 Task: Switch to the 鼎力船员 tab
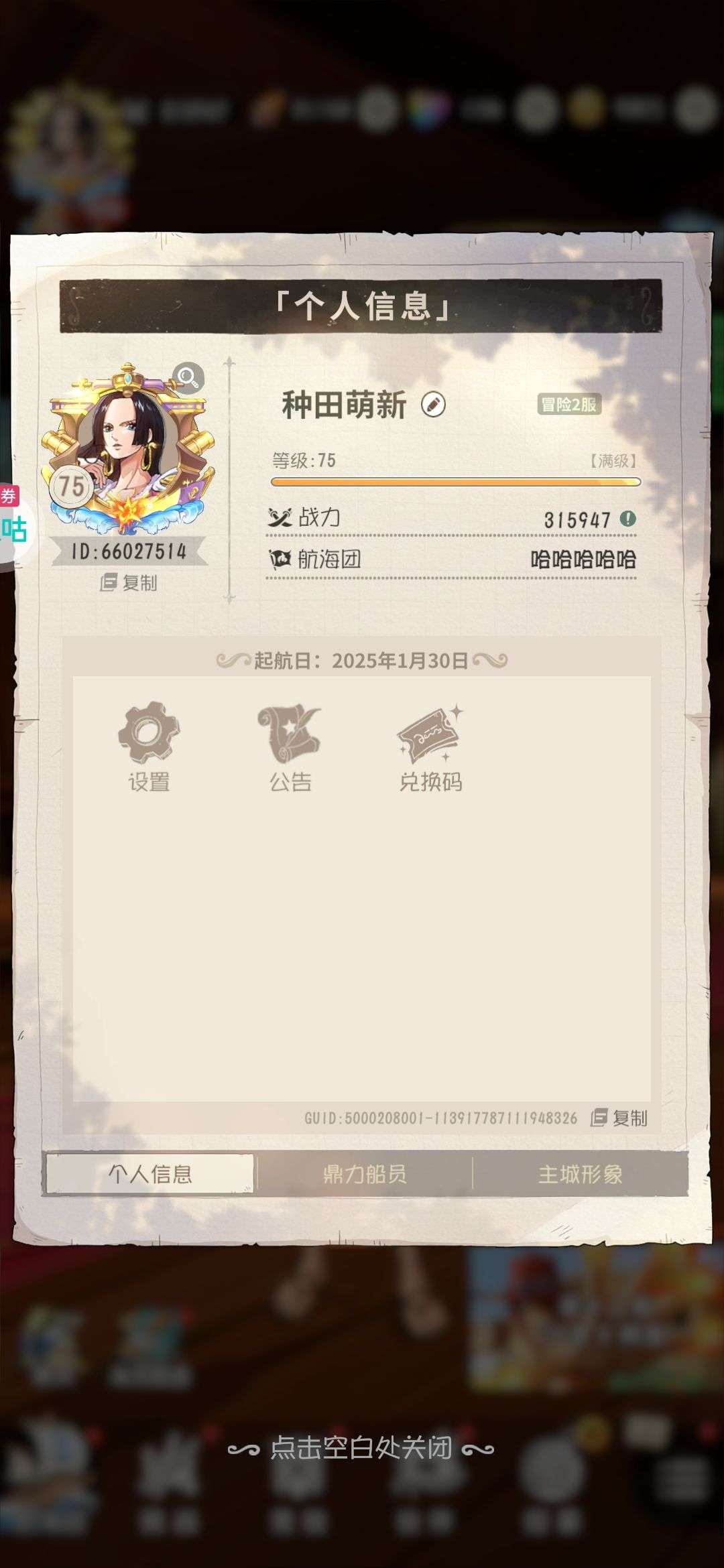[365, 1174]
